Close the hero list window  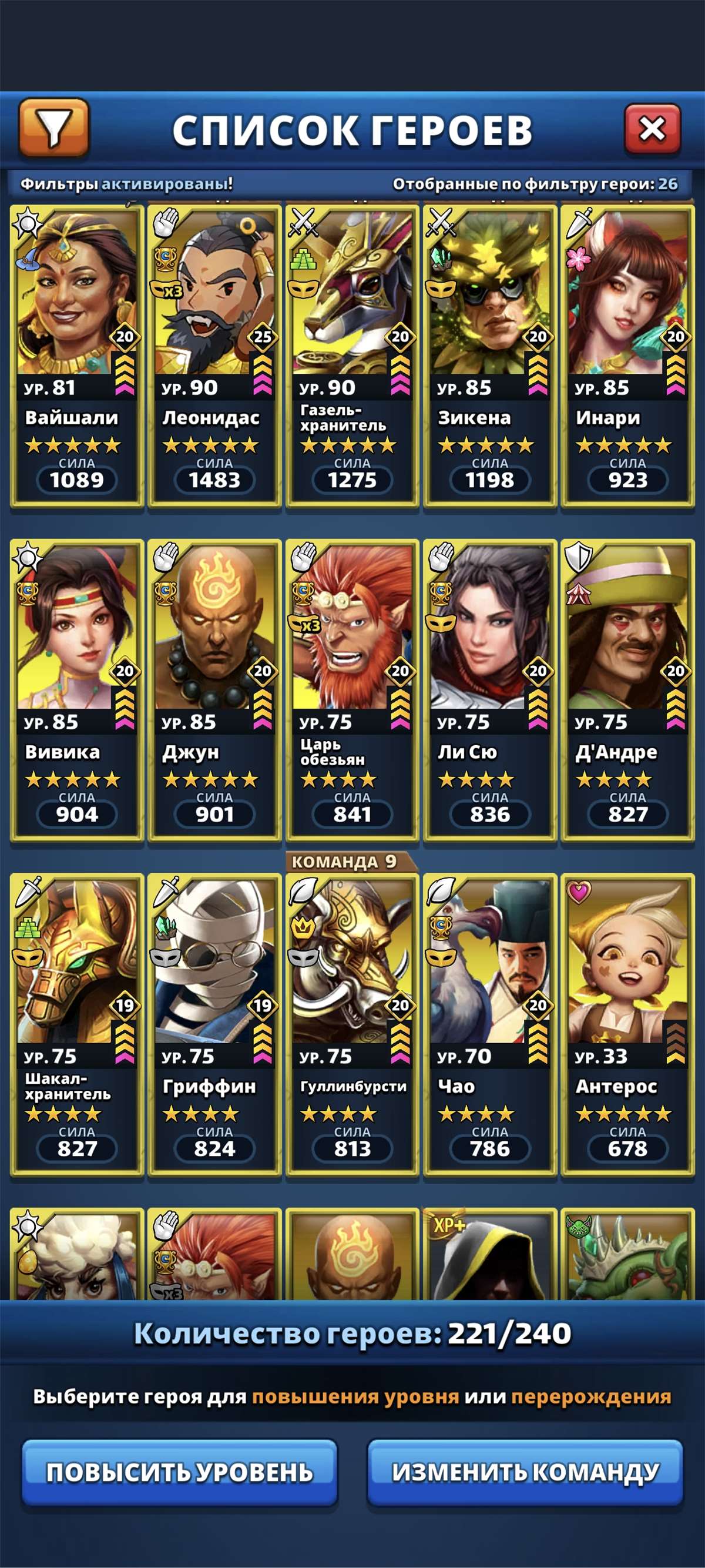(x=652, y=129)
